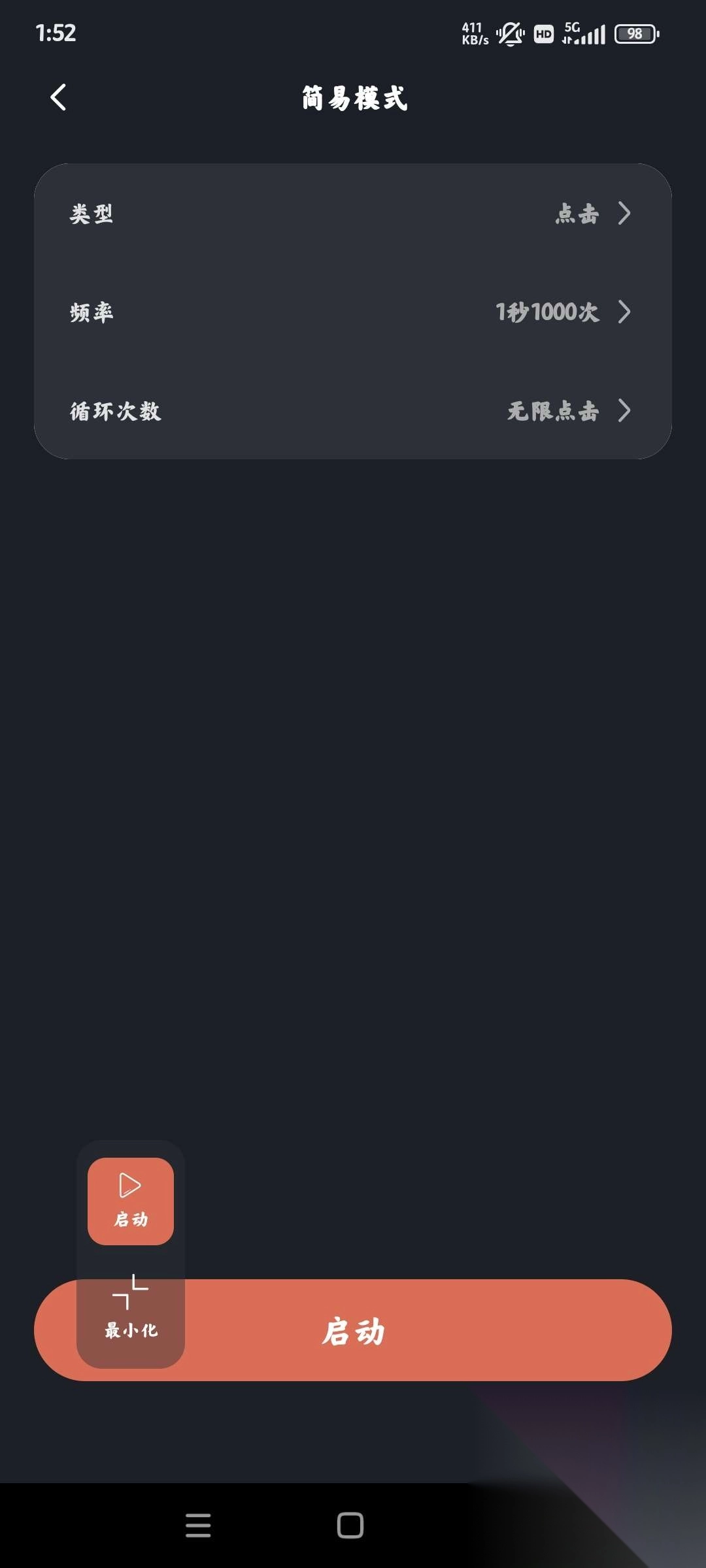Viewport: 706px width, 1568px height.
Task: Tap the large 启动 button at bottom
Action: [418, 1330]
